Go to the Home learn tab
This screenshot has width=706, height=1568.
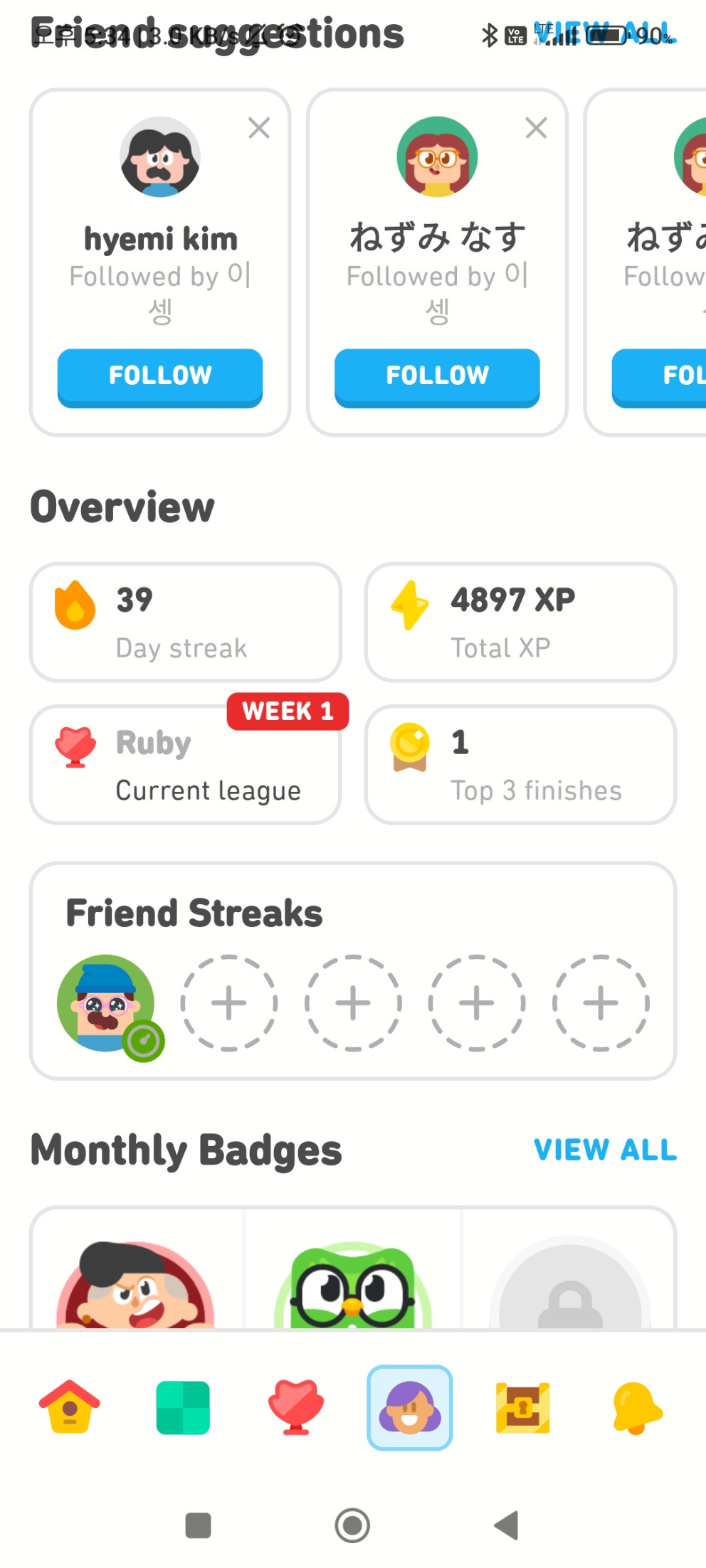coord(70,1407)
